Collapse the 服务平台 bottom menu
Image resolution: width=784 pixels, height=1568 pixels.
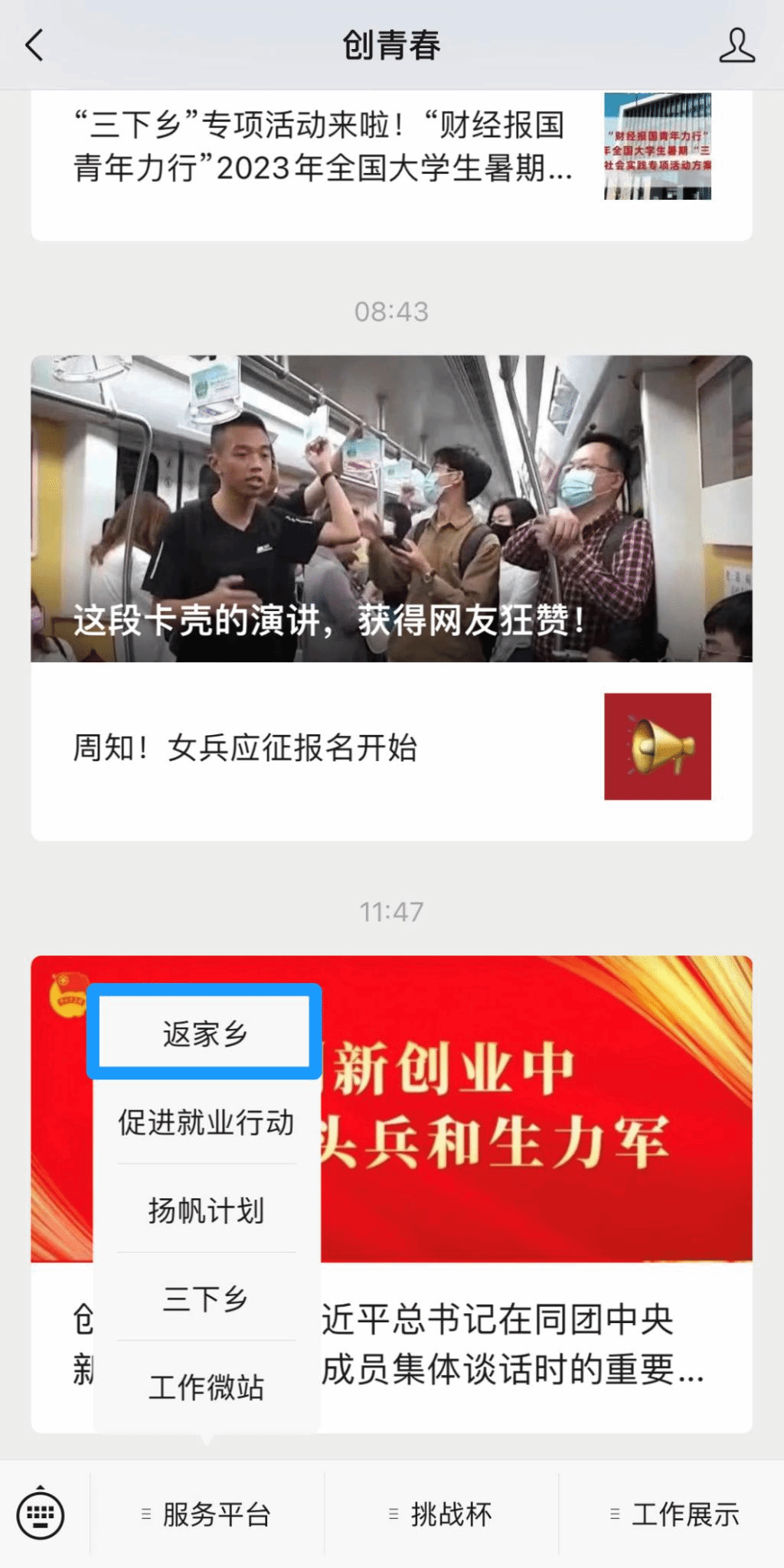207,1514
